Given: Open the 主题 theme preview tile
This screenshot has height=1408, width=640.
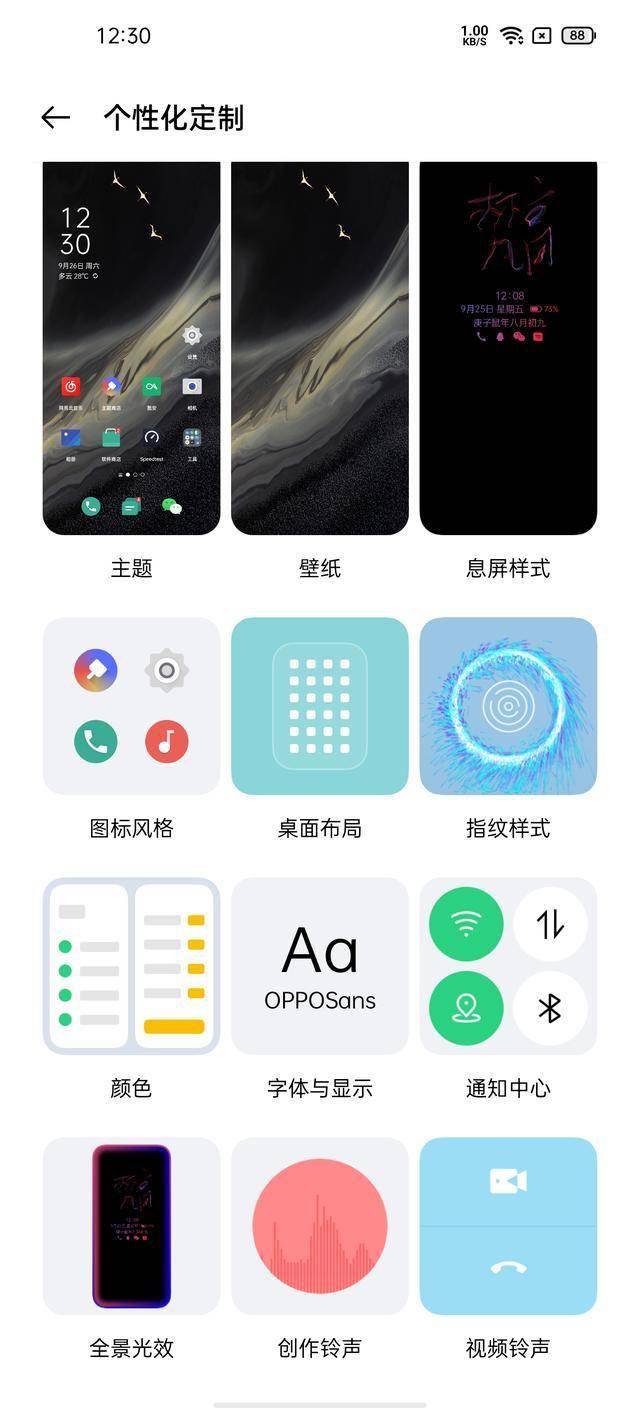Looking at the screenshot, I should pos(131,349).
